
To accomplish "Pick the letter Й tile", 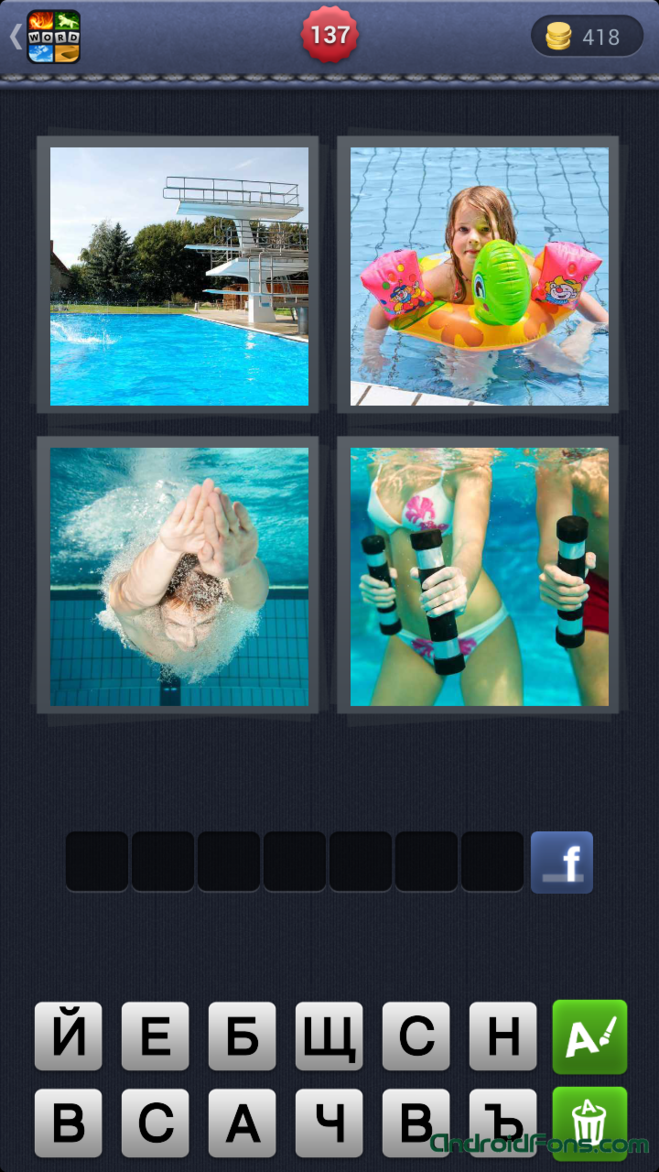I will pos(68,1037).
